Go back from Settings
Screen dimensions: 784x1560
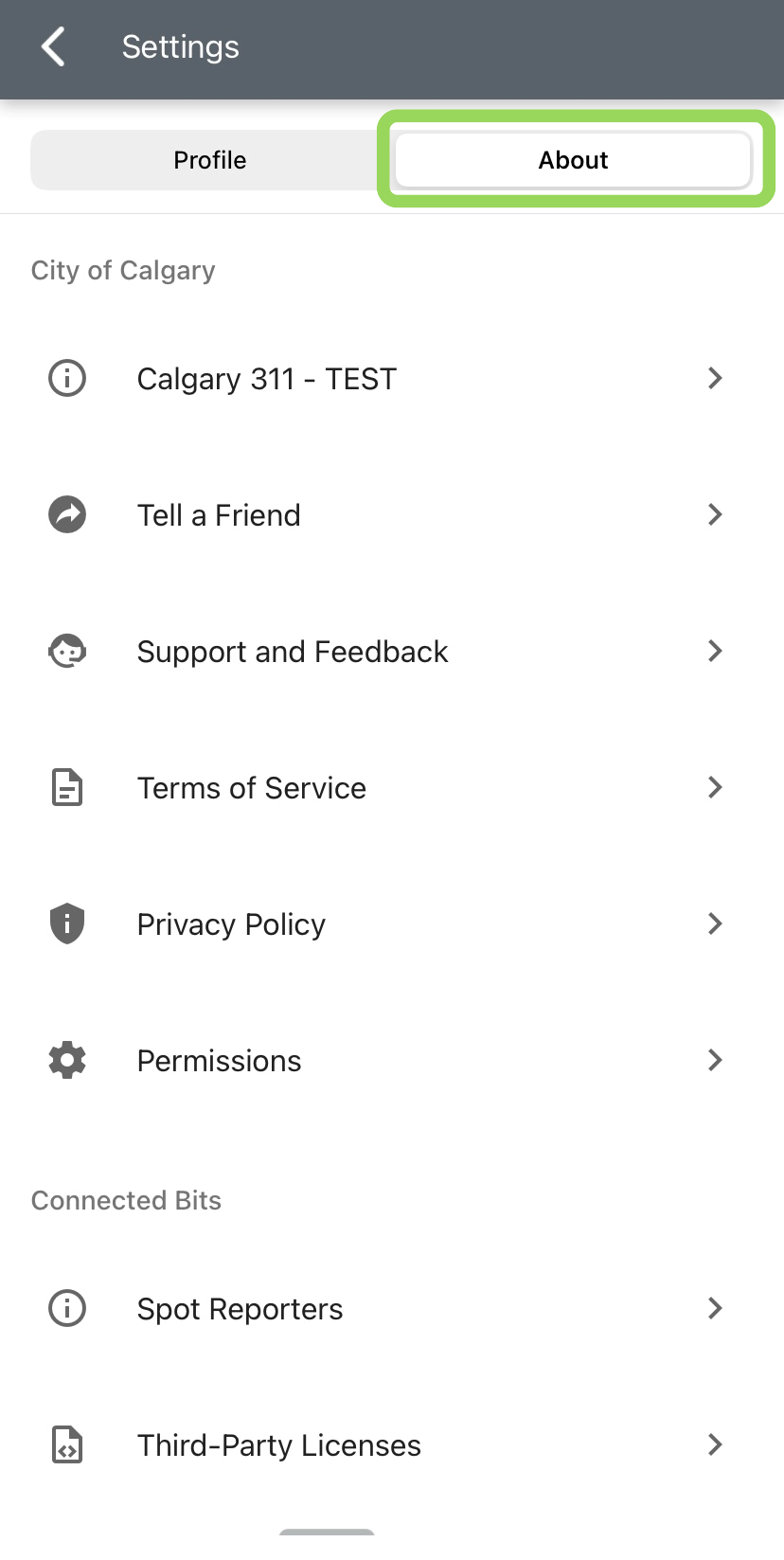[x=54, y=46]
